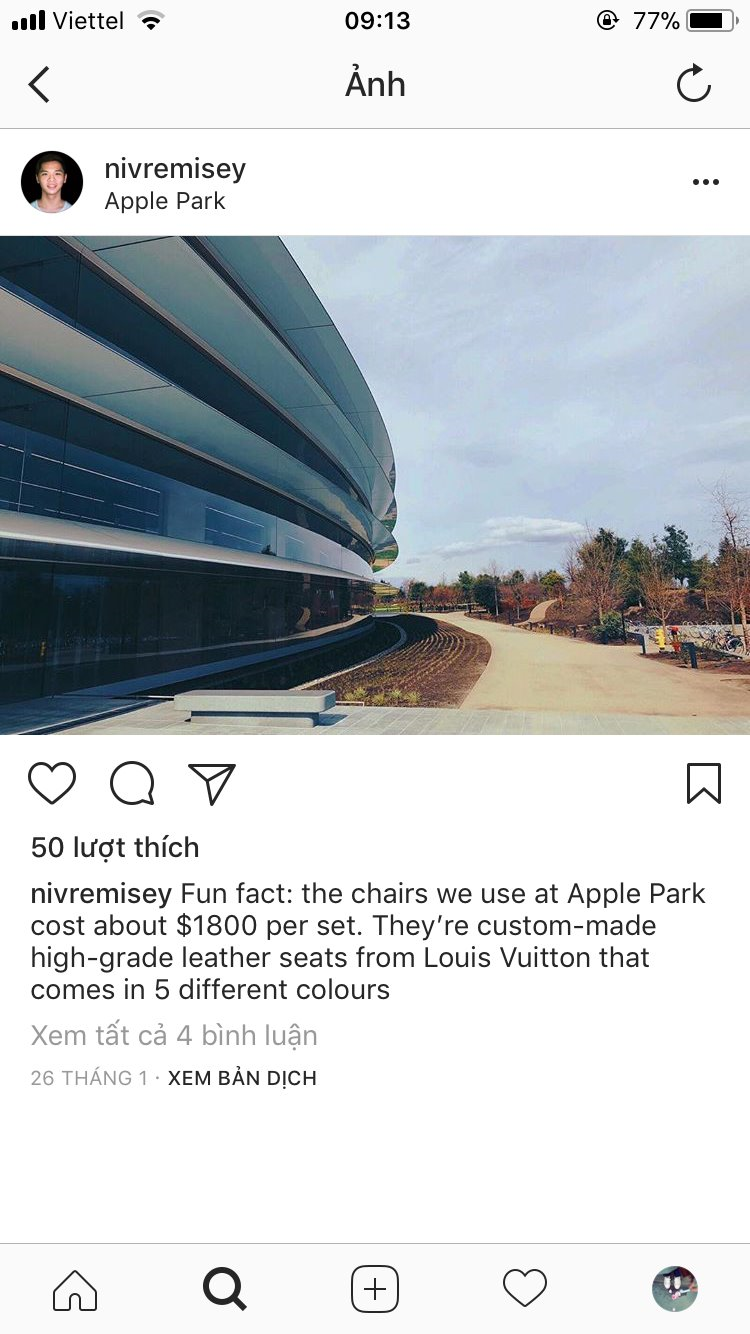The height and width of the screenshot is (1334, 750).
Task: Create a new post with plus tab
Action: (375, 1289)
